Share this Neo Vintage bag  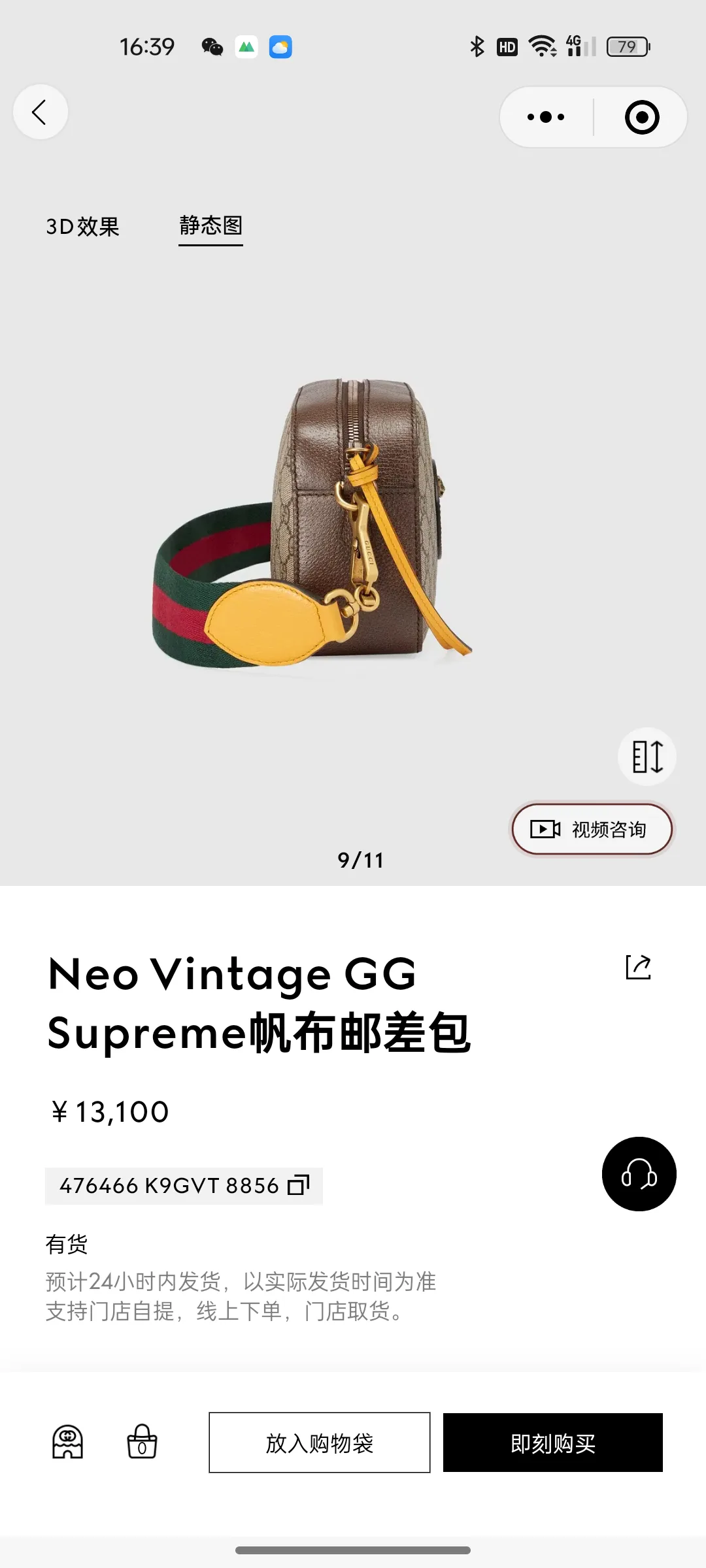[639, 967]
